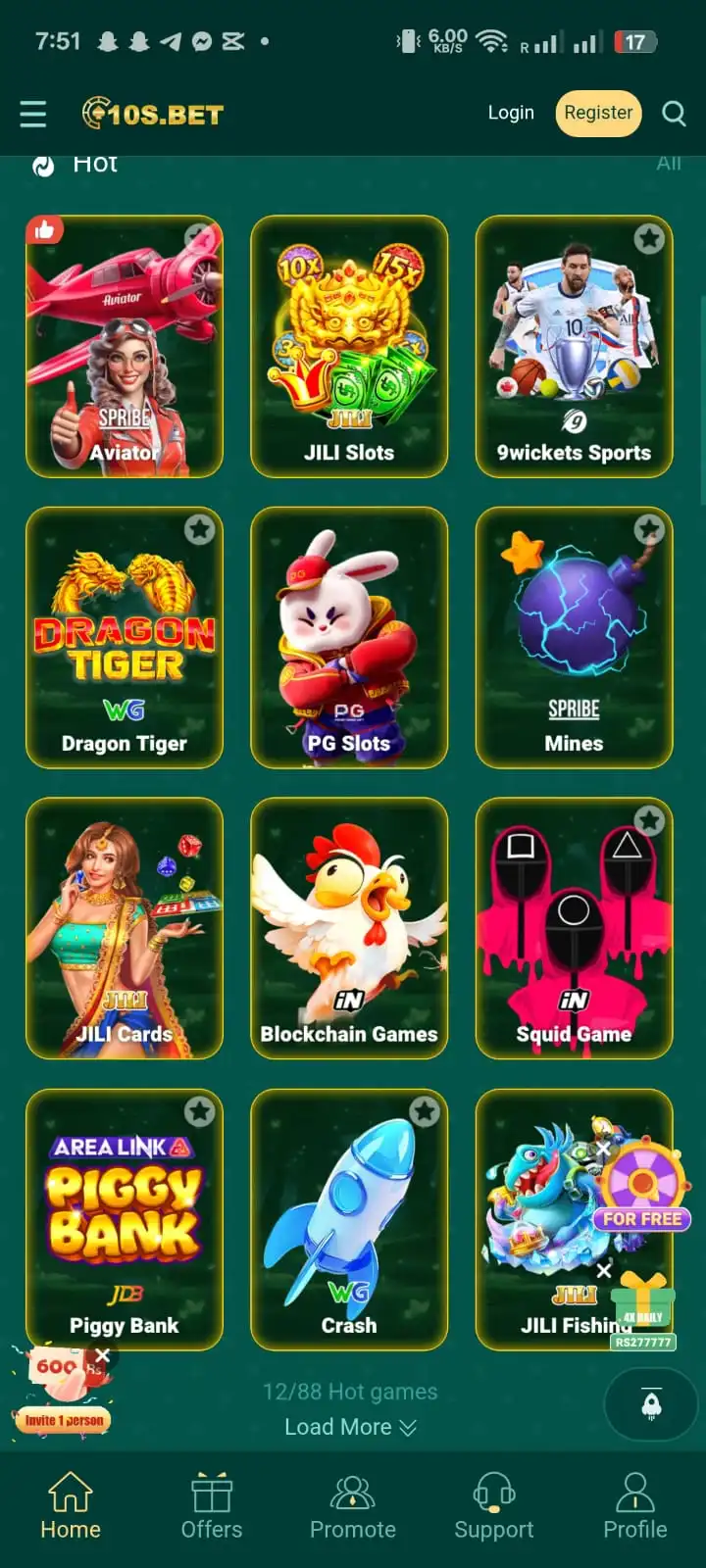Go to the Support tab
706x1568 pixels.
point(494,1506)
